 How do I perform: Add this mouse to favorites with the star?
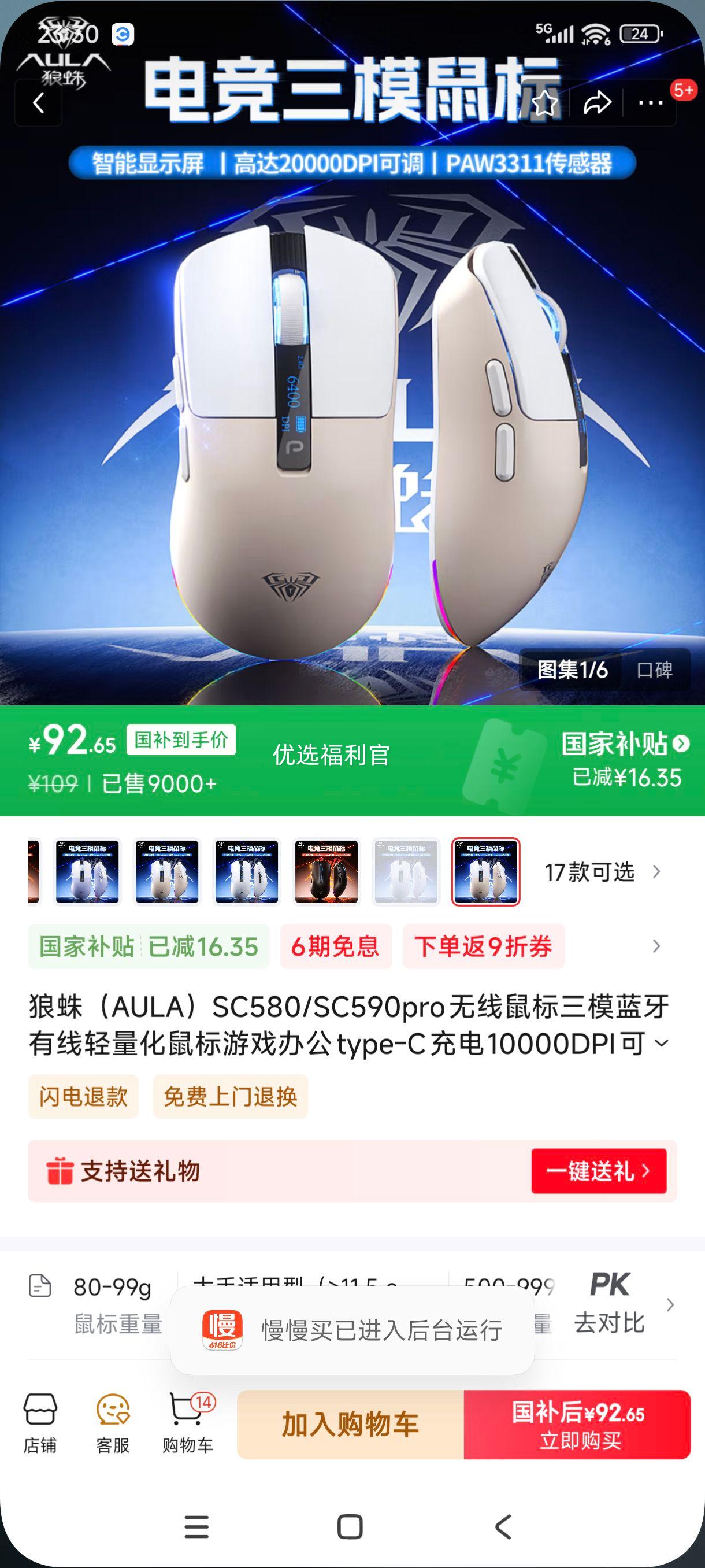[544, 103]
